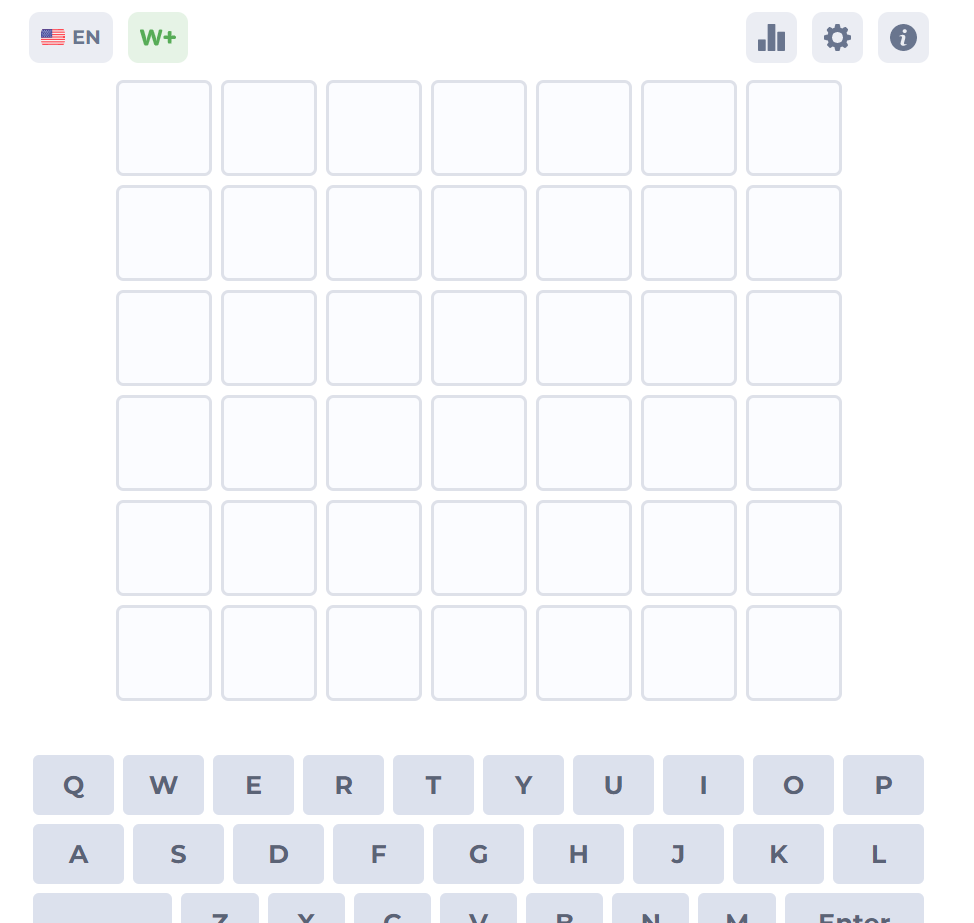Tap the E key
Image resolution: width=974 pixels, height=923 pixels.
pos(253,785)
